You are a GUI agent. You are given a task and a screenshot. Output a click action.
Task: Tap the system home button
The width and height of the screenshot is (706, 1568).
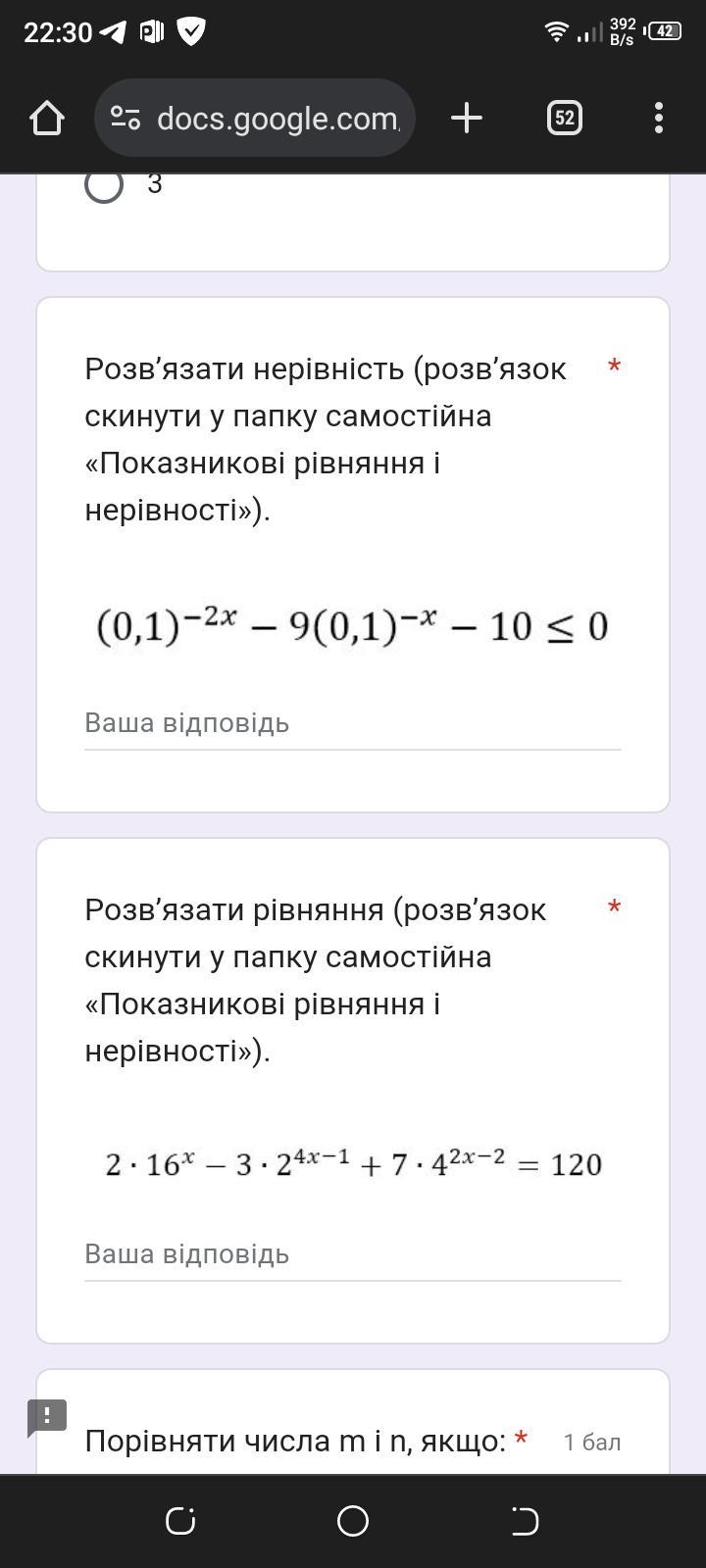(x=352, y=1521)
